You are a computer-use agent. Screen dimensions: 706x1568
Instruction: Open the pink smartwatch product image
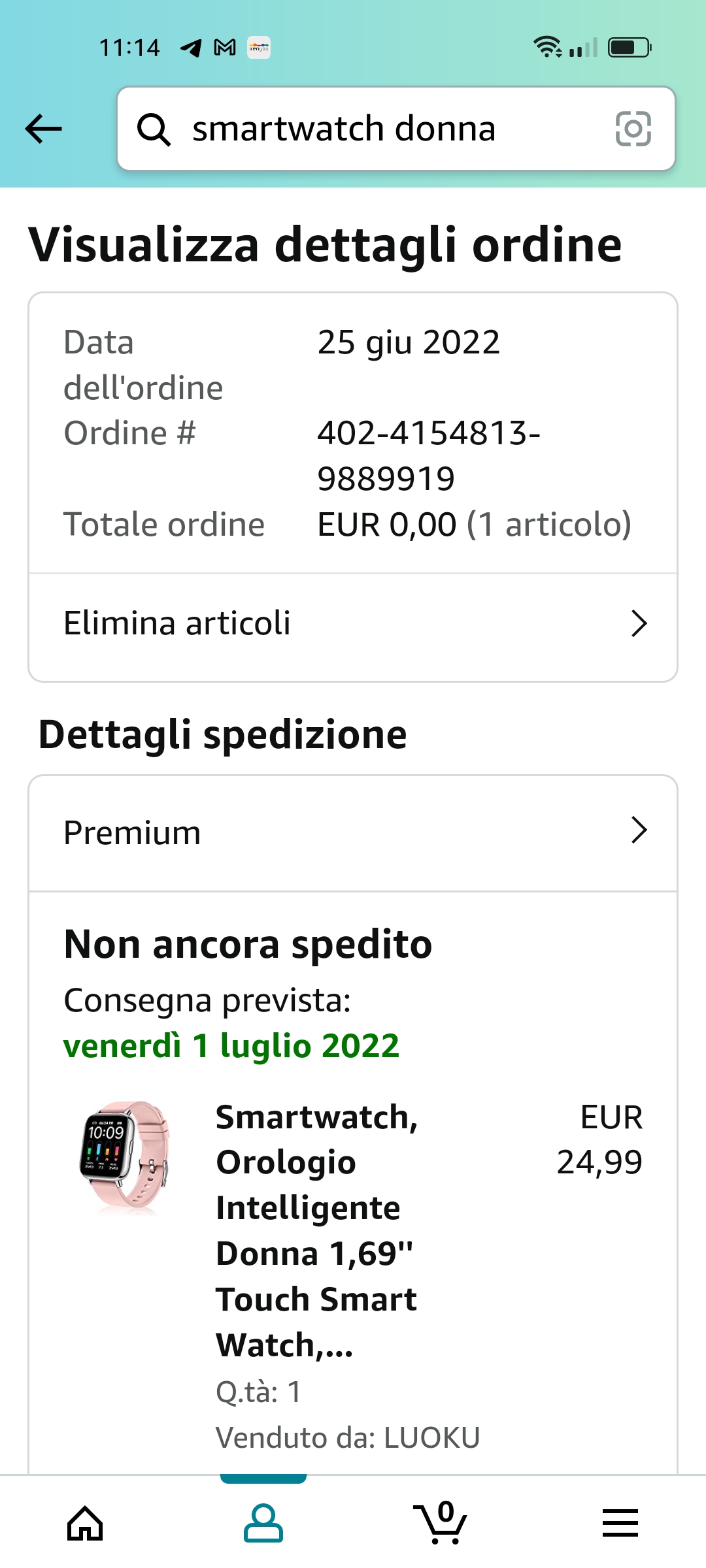click(x=125, y=1155)
